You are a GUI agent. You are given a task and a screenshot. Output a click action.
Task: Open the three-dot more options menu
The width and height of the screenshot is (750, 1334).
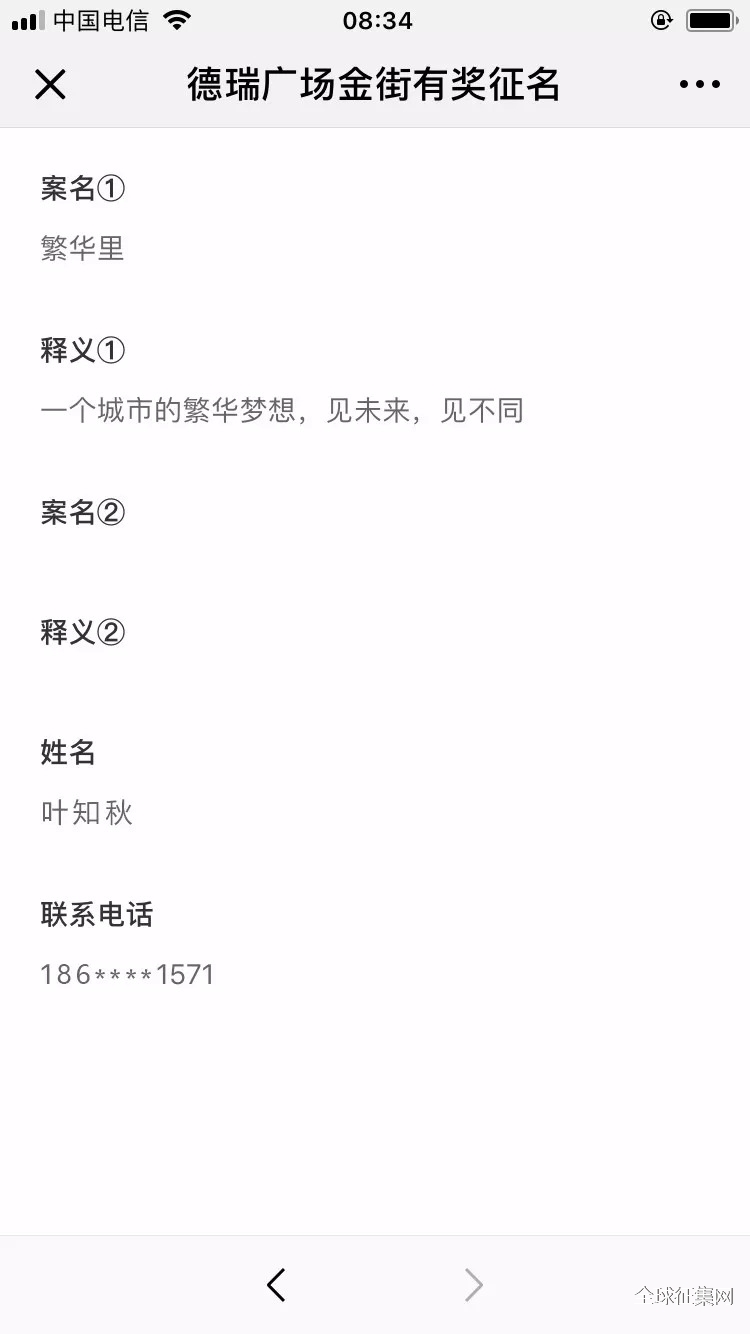click(699, 85)
